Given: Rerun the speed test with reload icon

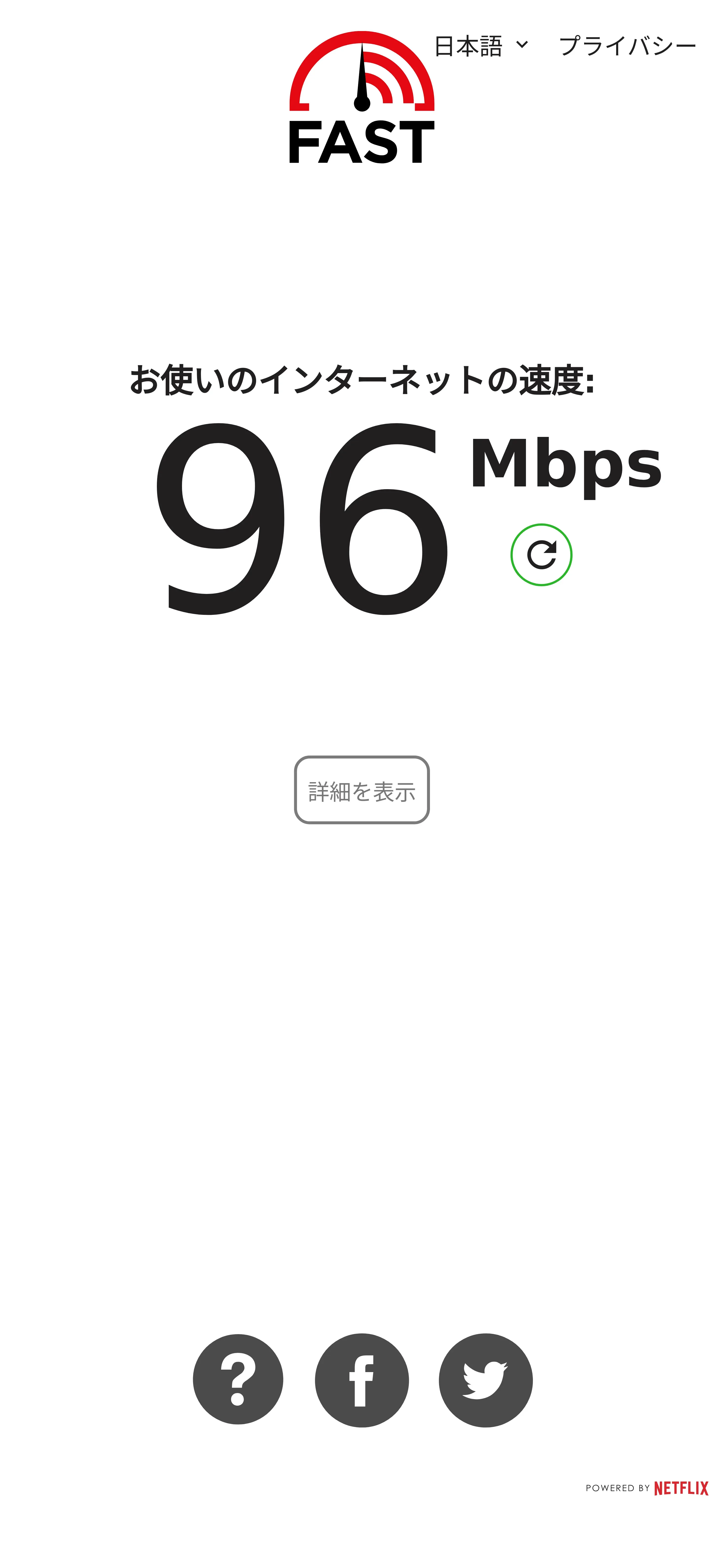Looking at the screenshot, I should pyautogui.click(x=541, y=554).
